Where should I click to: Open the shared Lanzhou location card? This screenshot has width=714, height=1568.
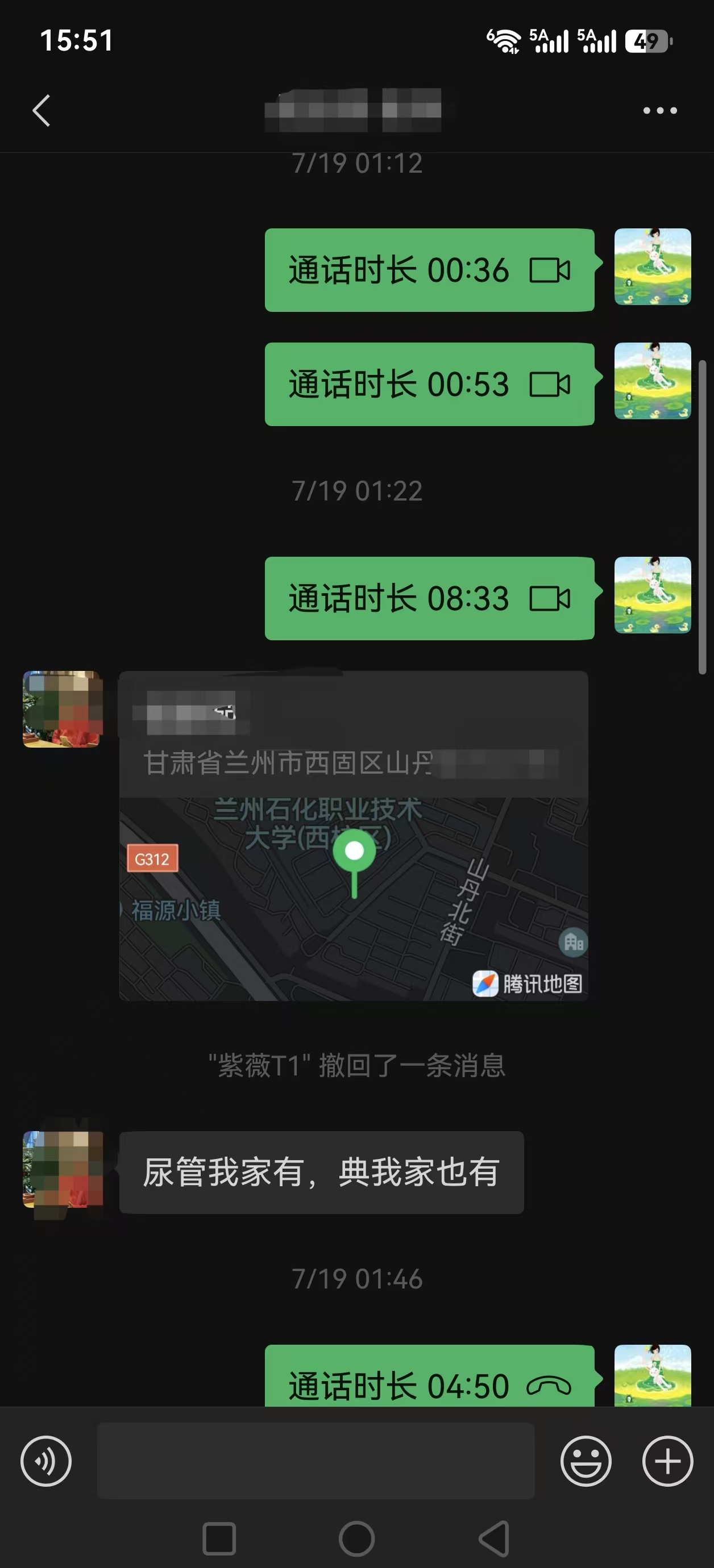[x=354, y=836]
